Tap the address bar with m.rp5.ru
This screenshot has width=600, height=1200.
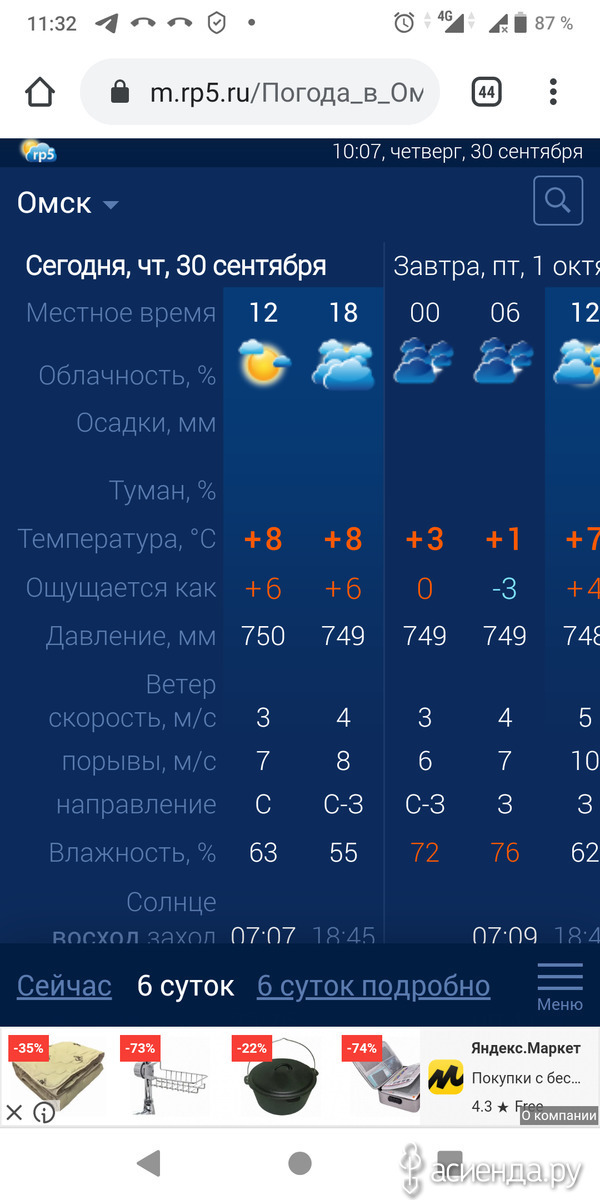[260, 93]
